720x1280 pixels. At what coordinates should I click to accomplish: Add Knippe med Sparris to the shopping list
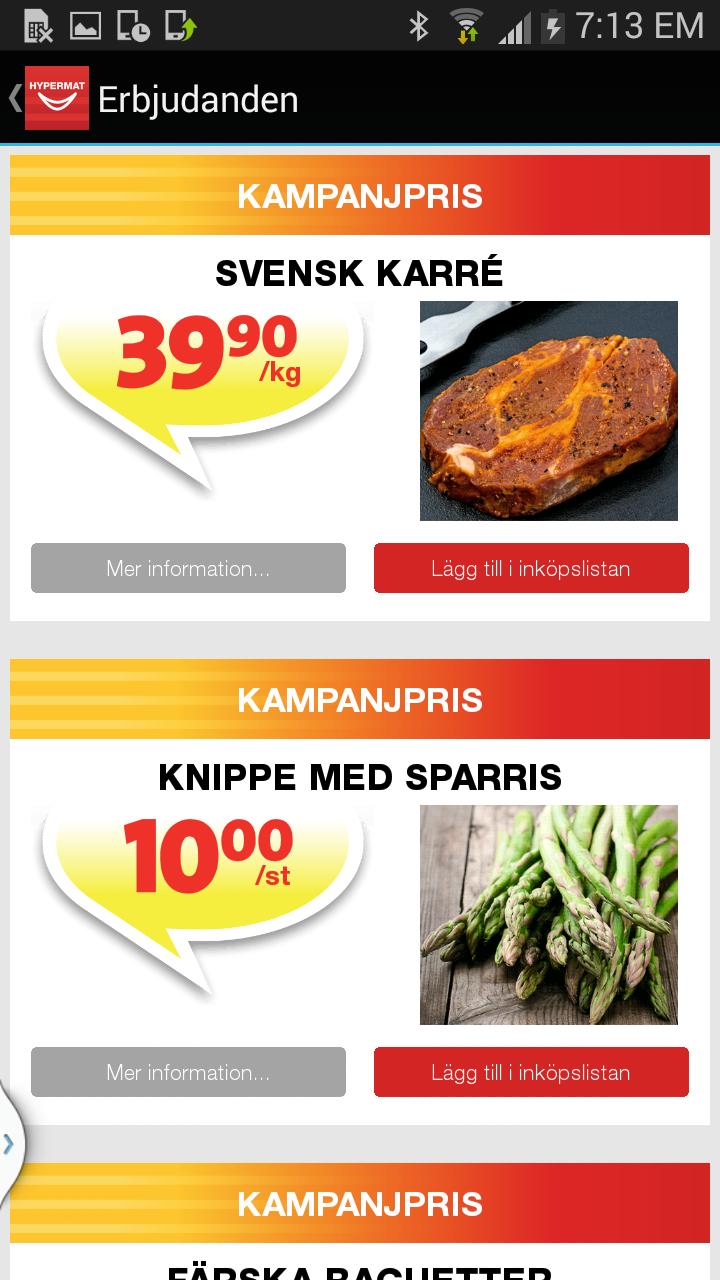click(x=531, y=1072)
